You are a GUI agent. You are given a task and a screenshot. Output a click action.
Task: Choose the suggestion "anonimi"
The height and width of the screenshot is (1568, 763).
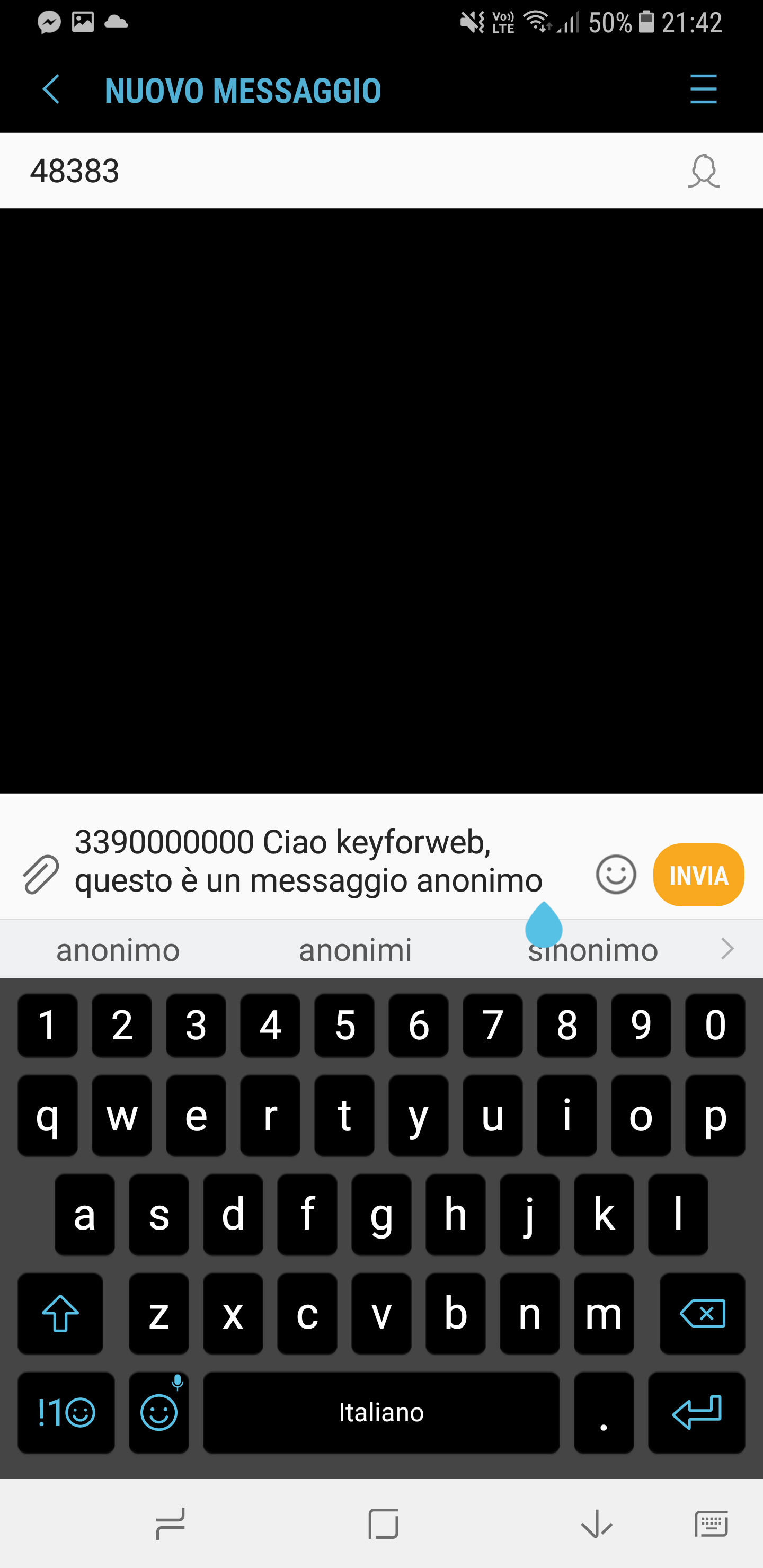pos(355,950)
